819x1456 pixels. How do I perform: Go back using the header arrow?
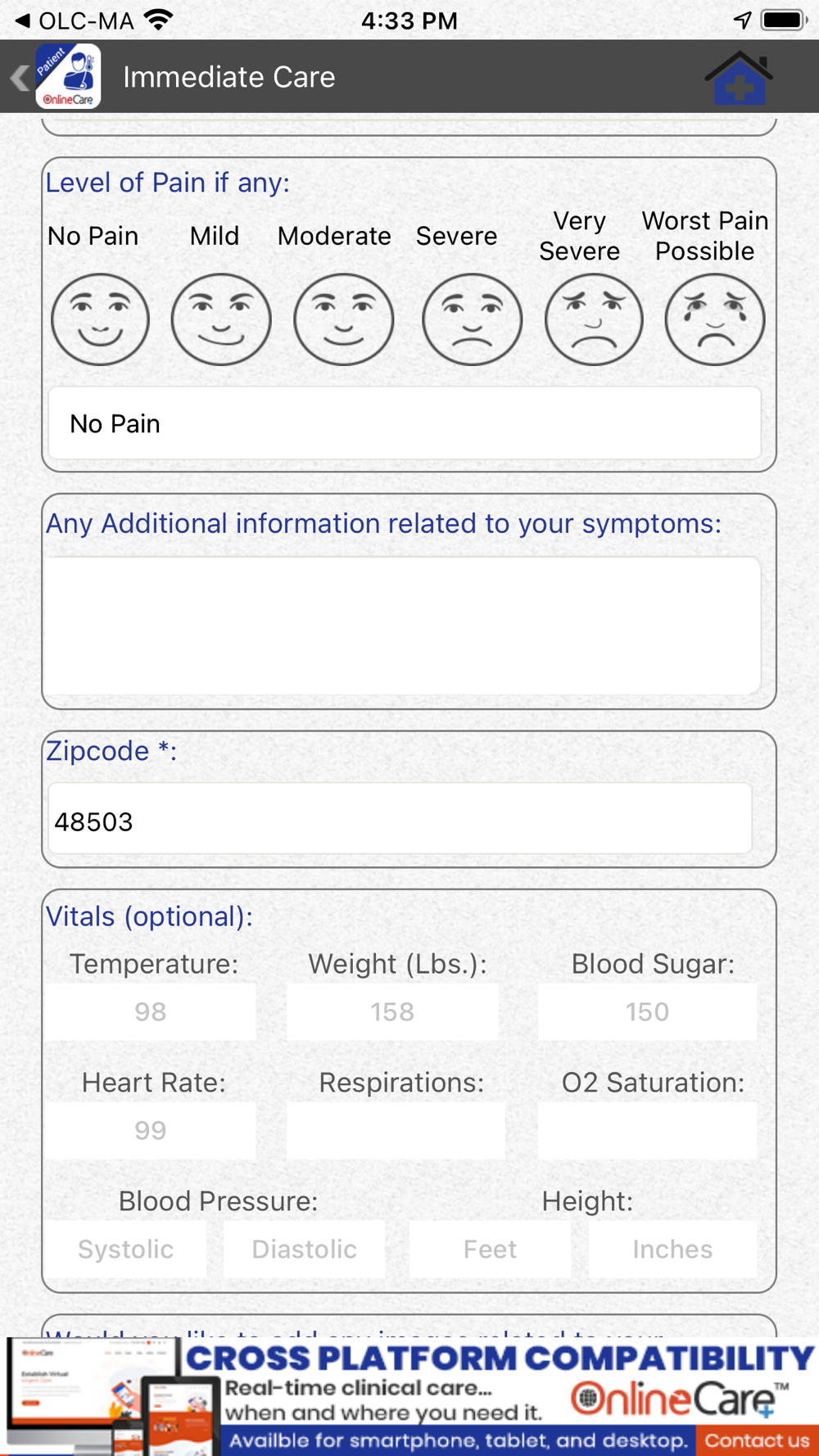click(x=20, y=78)
